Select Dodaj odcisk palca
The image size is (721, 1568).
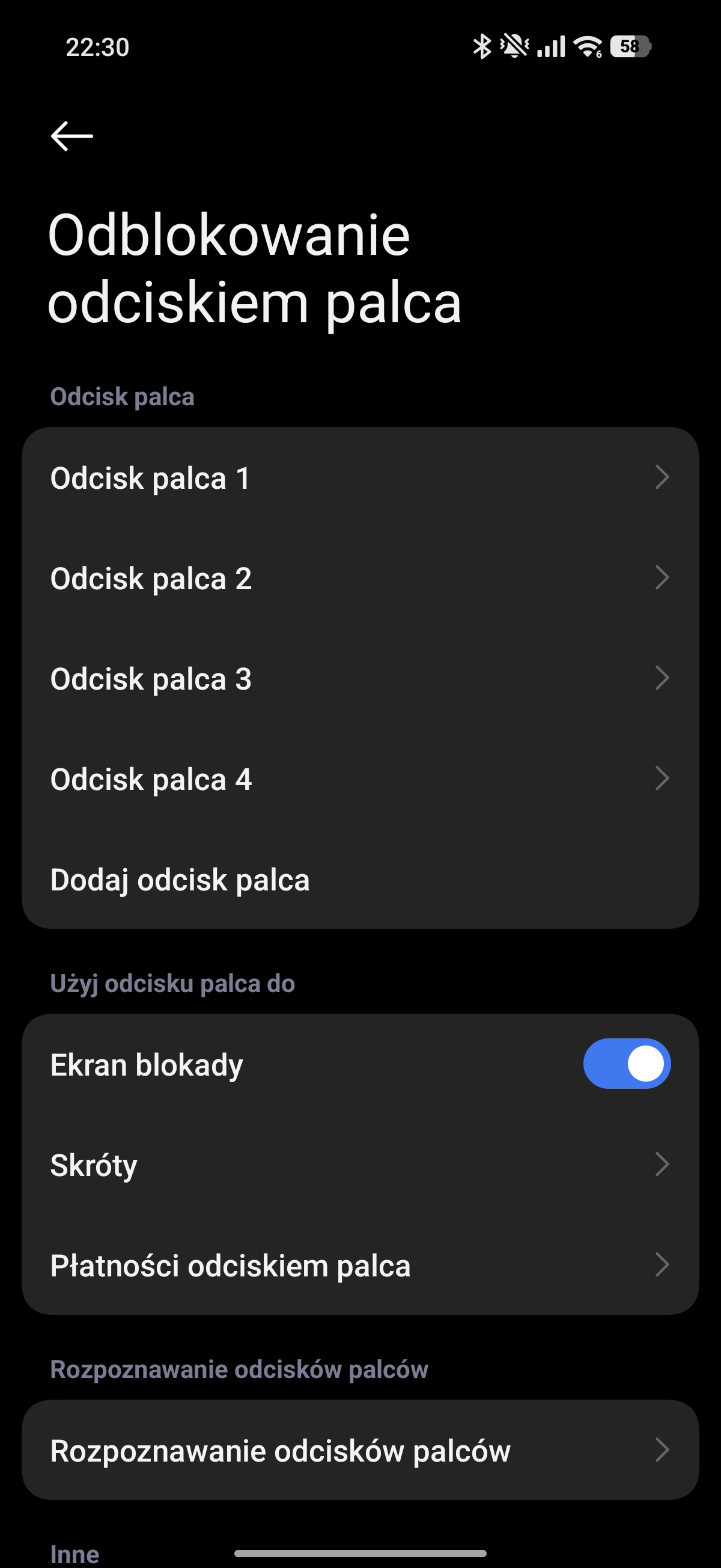pos(359,880)
